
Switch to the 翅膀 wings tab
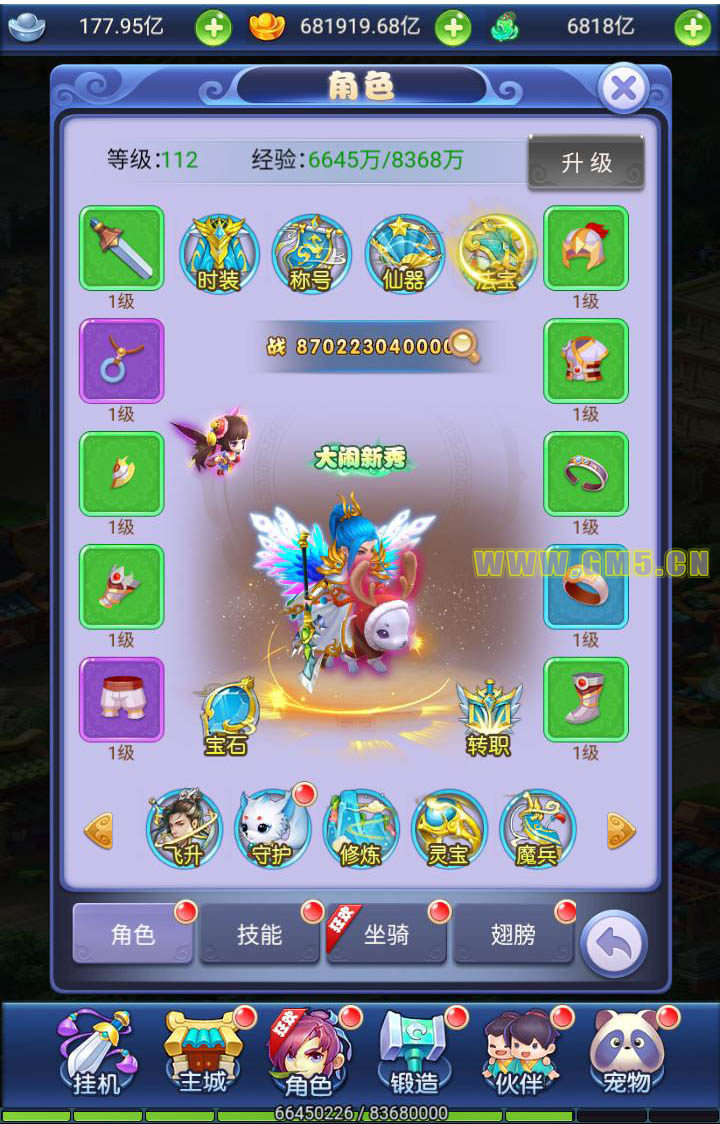click(513, 935)
